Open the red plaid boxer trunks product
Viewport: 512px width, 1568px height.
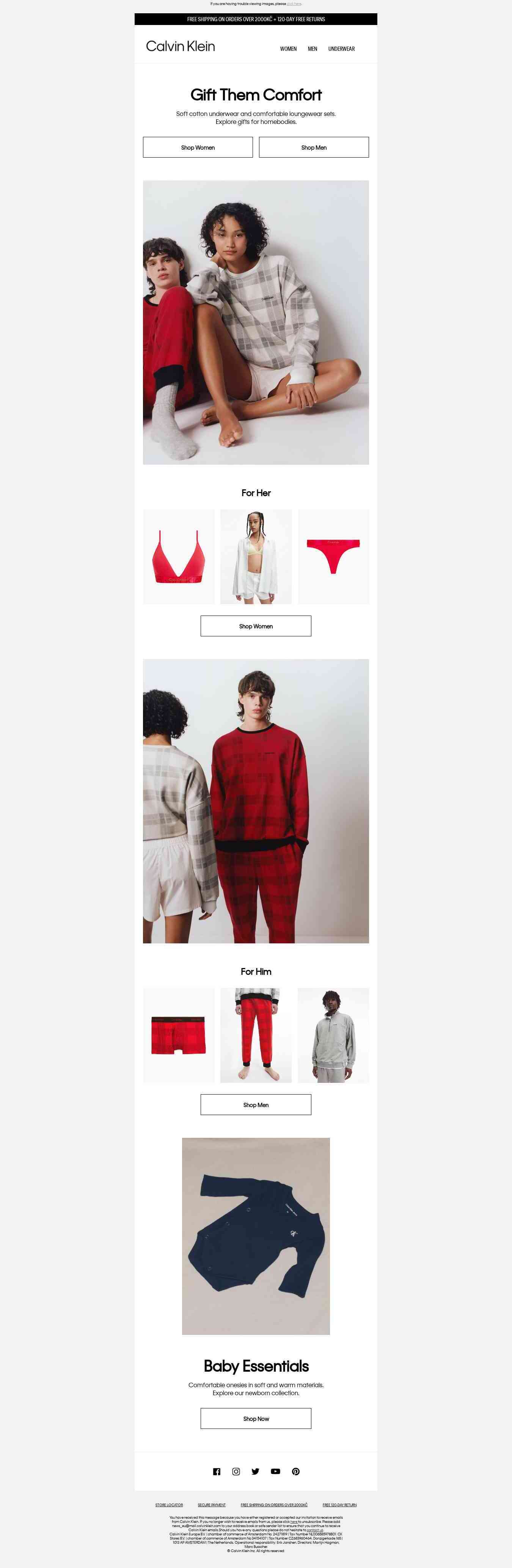(178, 1035)
